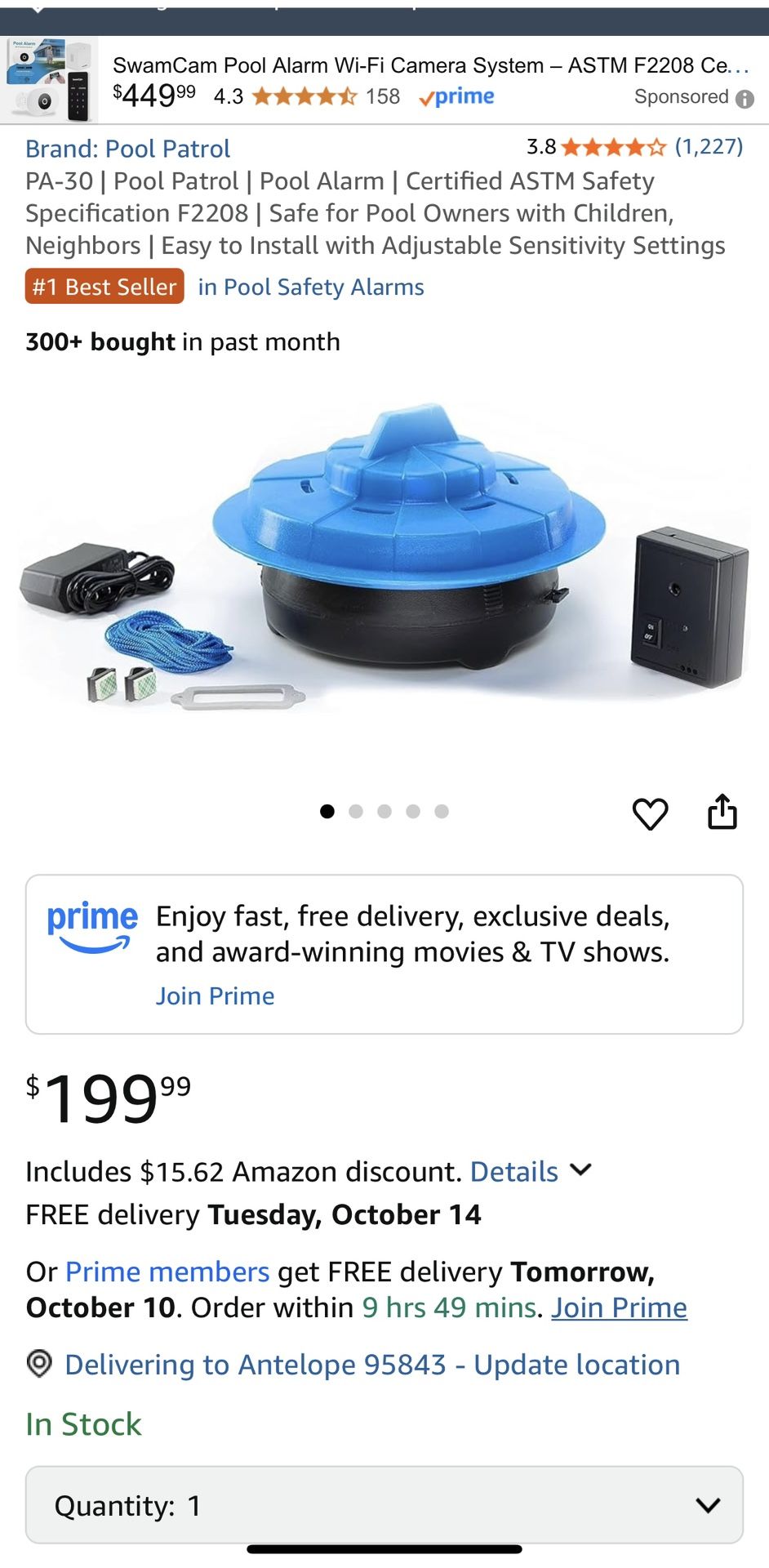Click Join Prime in the Prime banner
This screenshot has width=769, height=1568.
coord(215,995)
